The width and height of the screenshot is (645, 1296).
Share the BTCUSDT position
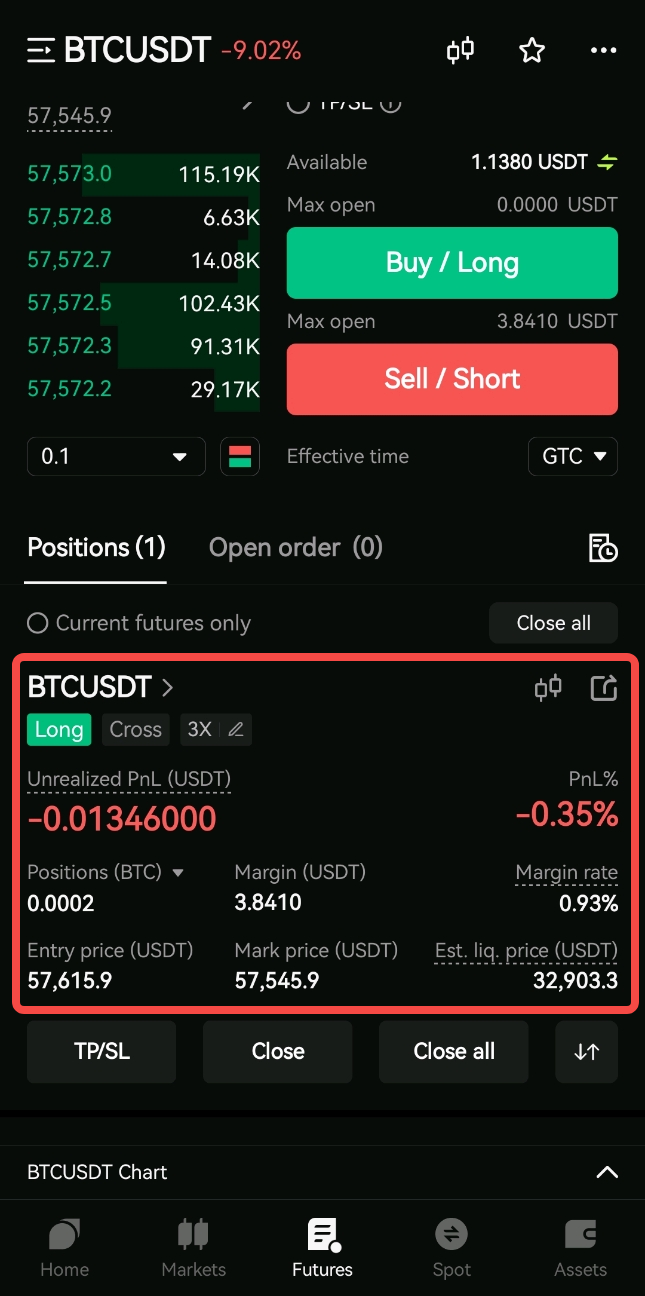tap(604, 687)
